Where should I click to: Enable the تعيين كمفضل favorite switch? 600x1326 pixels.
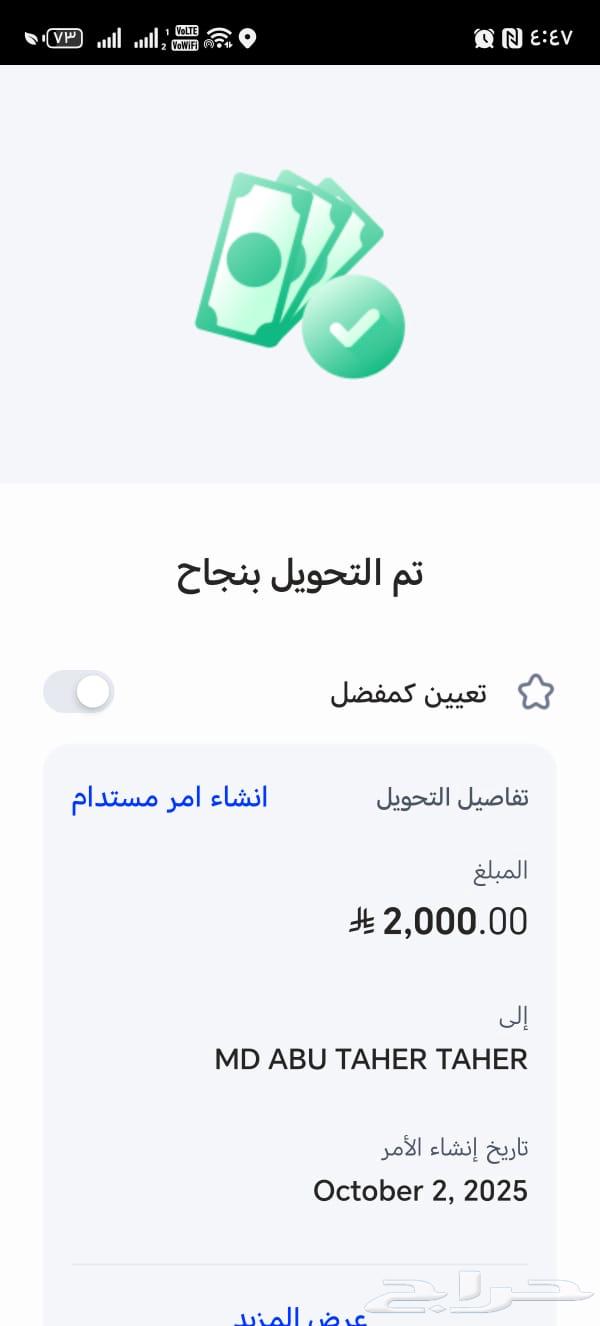79,692
